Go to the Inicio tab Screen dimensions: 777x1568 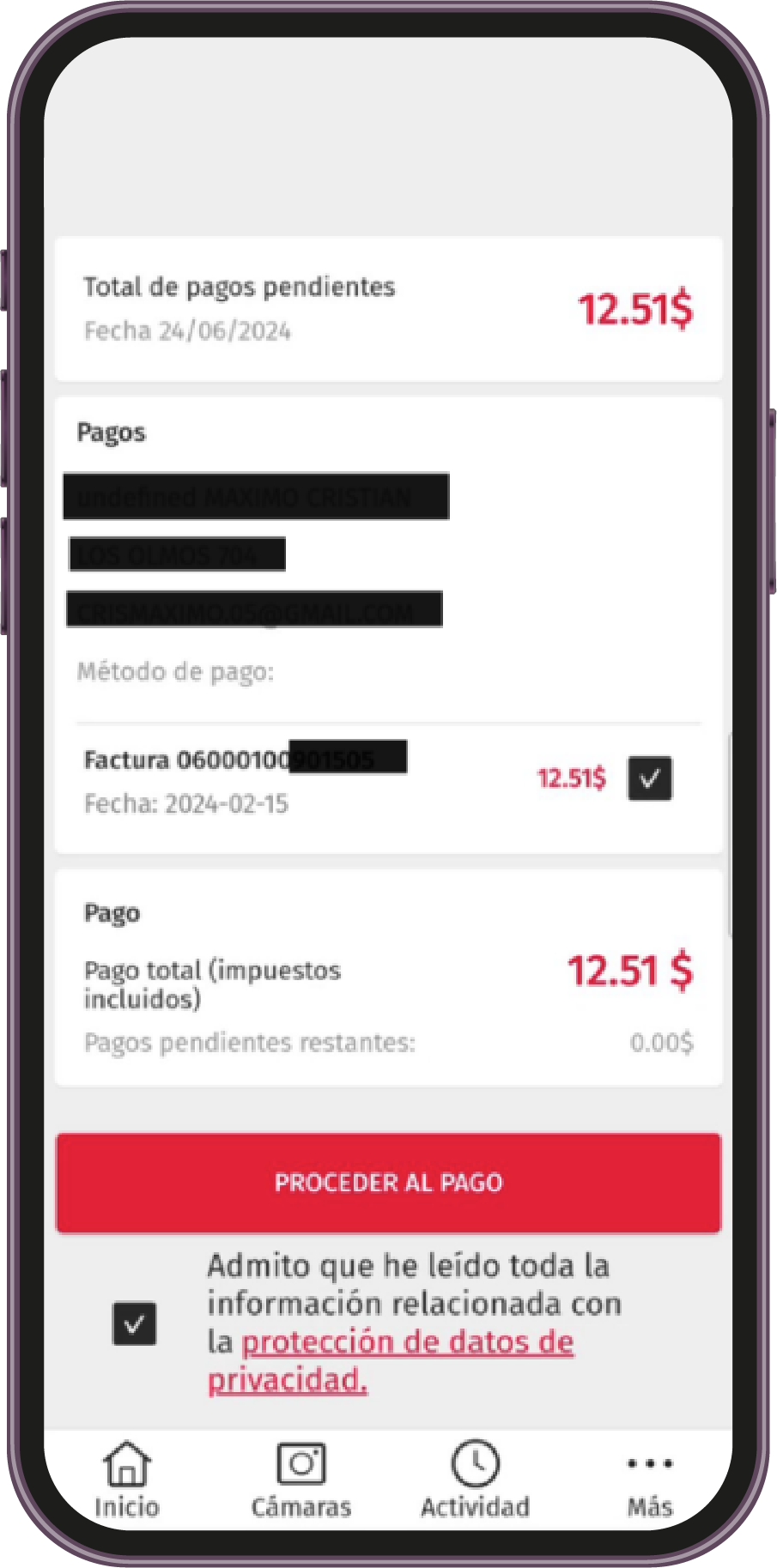tap(127, 1480)
